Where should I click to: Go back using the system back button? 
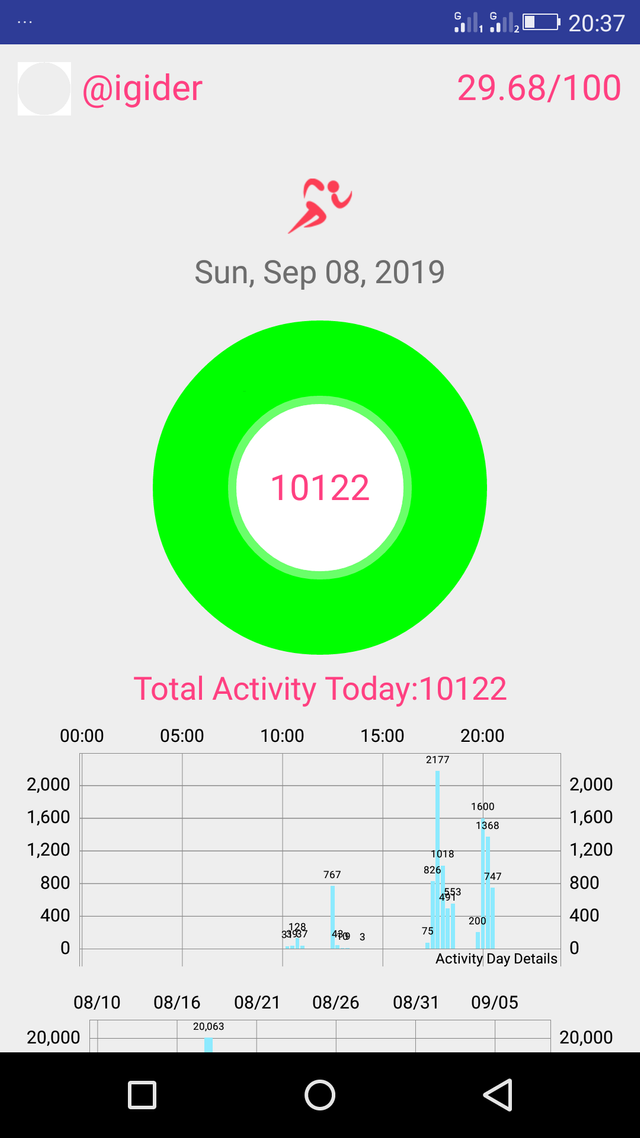coord(498,1094)
